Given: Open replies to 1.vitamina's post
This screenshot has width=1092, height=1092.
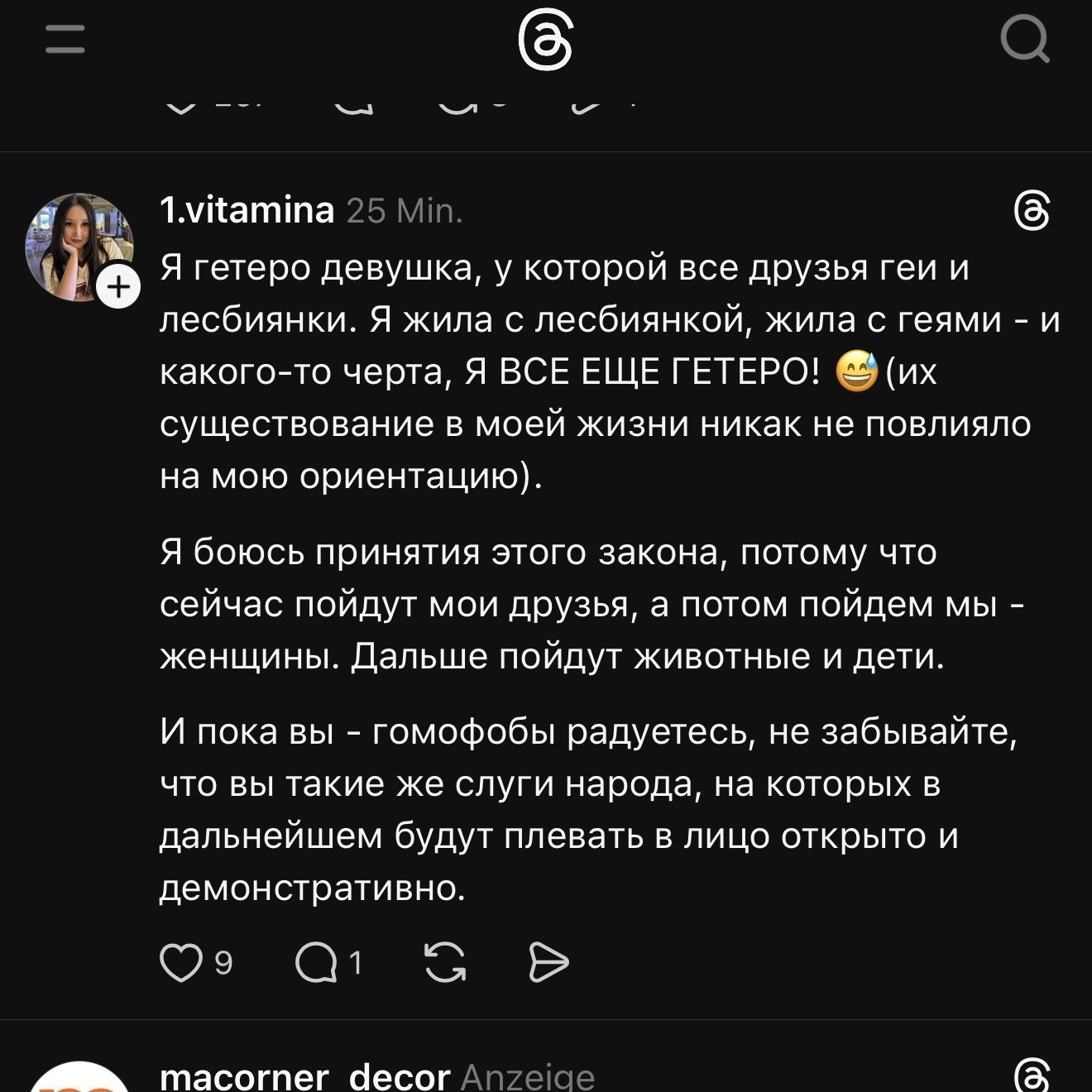Looking at the screenshot, I should pyautogui.click(x=318, y=964).
